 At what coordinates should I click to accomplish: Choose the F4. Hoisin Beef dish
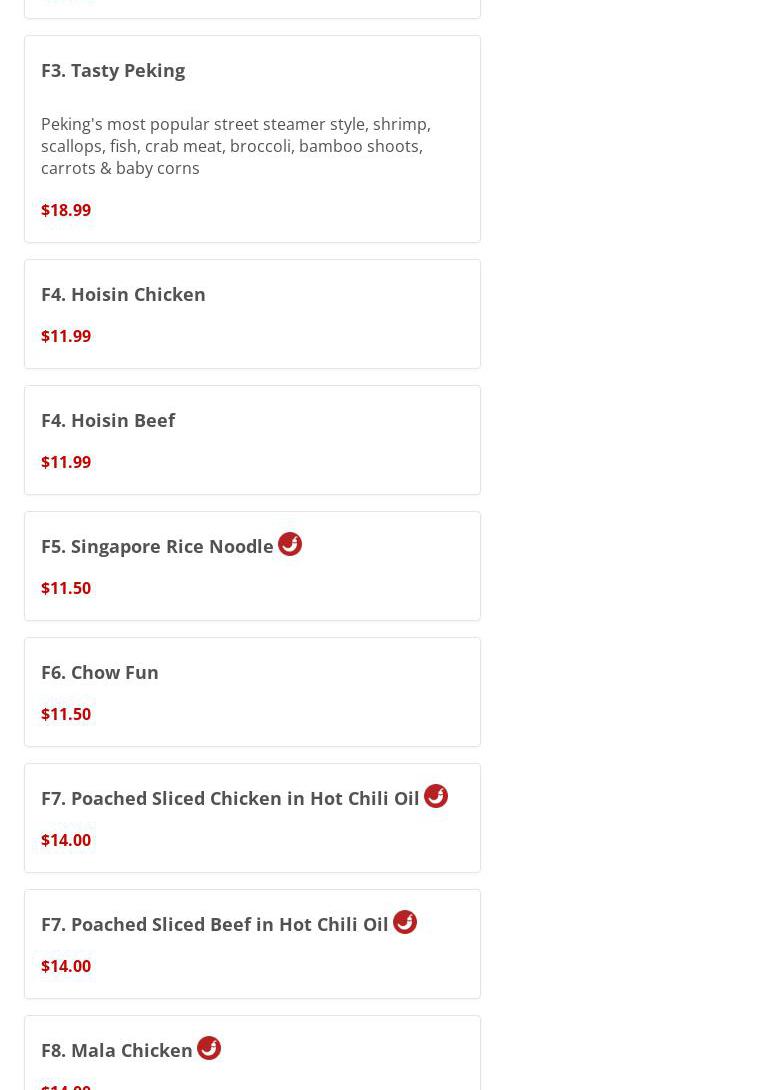(x=252, y=440)
